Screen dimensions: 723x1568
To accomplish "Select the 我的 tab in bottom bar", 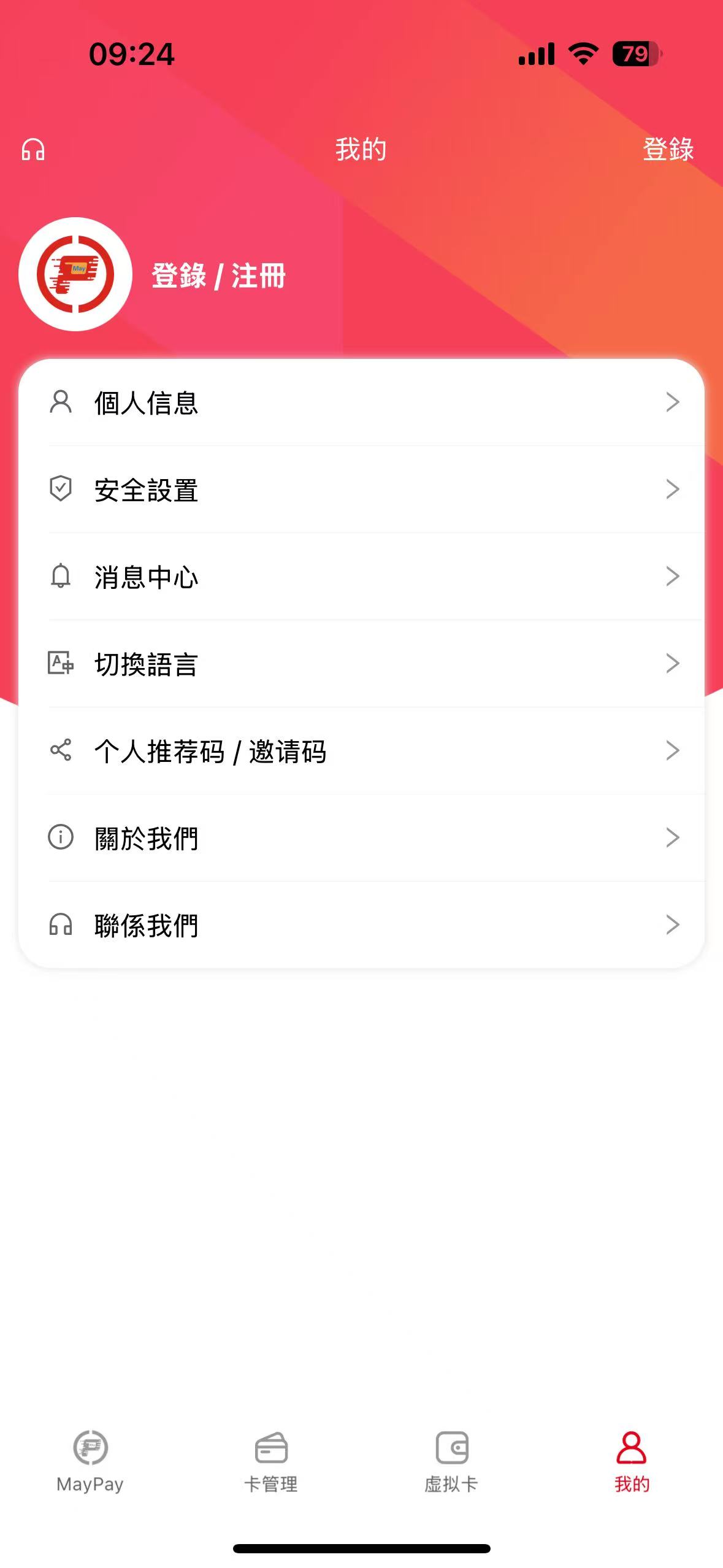I will [x=632, y=1461].
